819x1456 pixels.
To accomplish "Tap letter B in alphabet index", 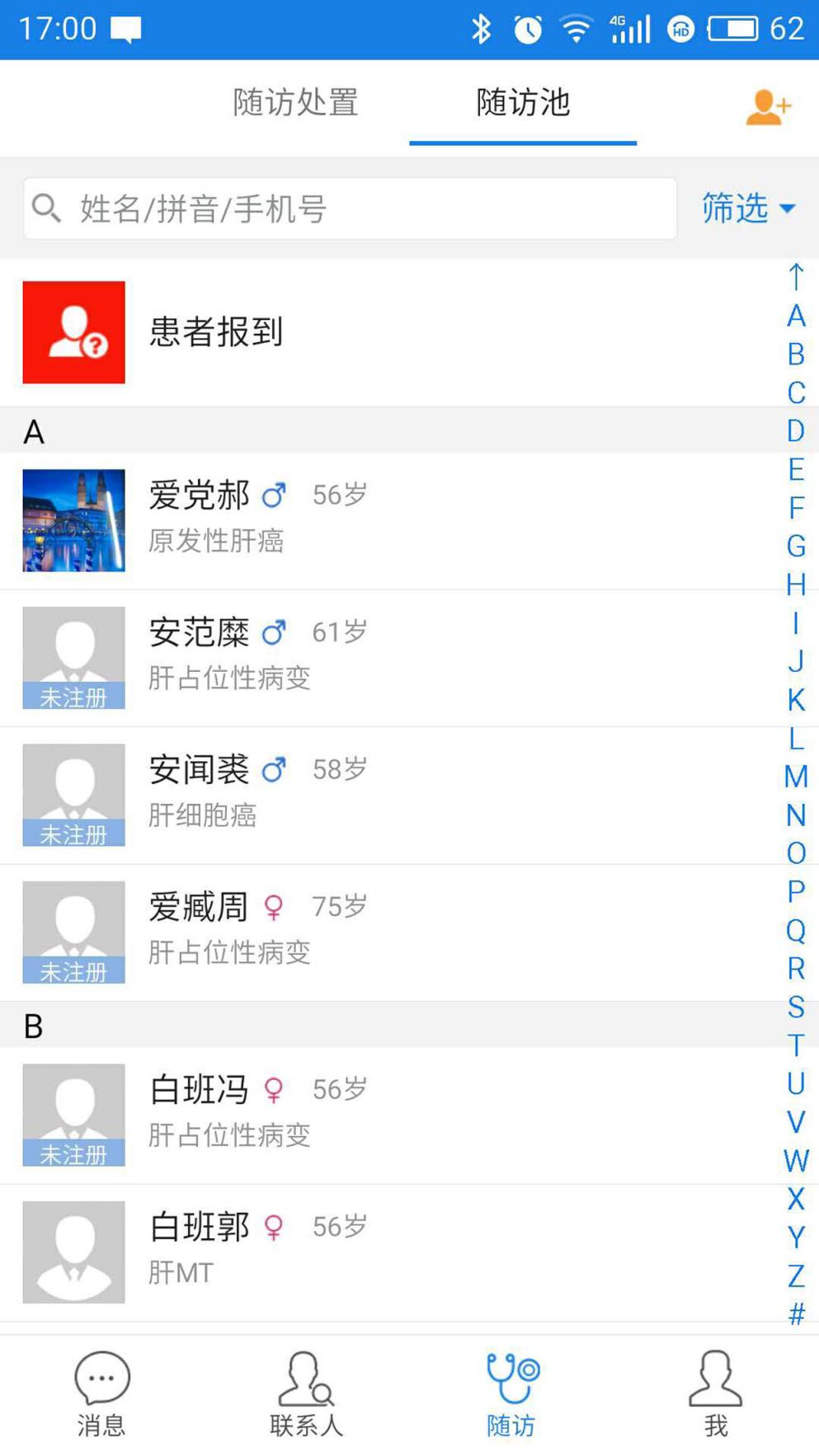I will (x=795, y=355).
